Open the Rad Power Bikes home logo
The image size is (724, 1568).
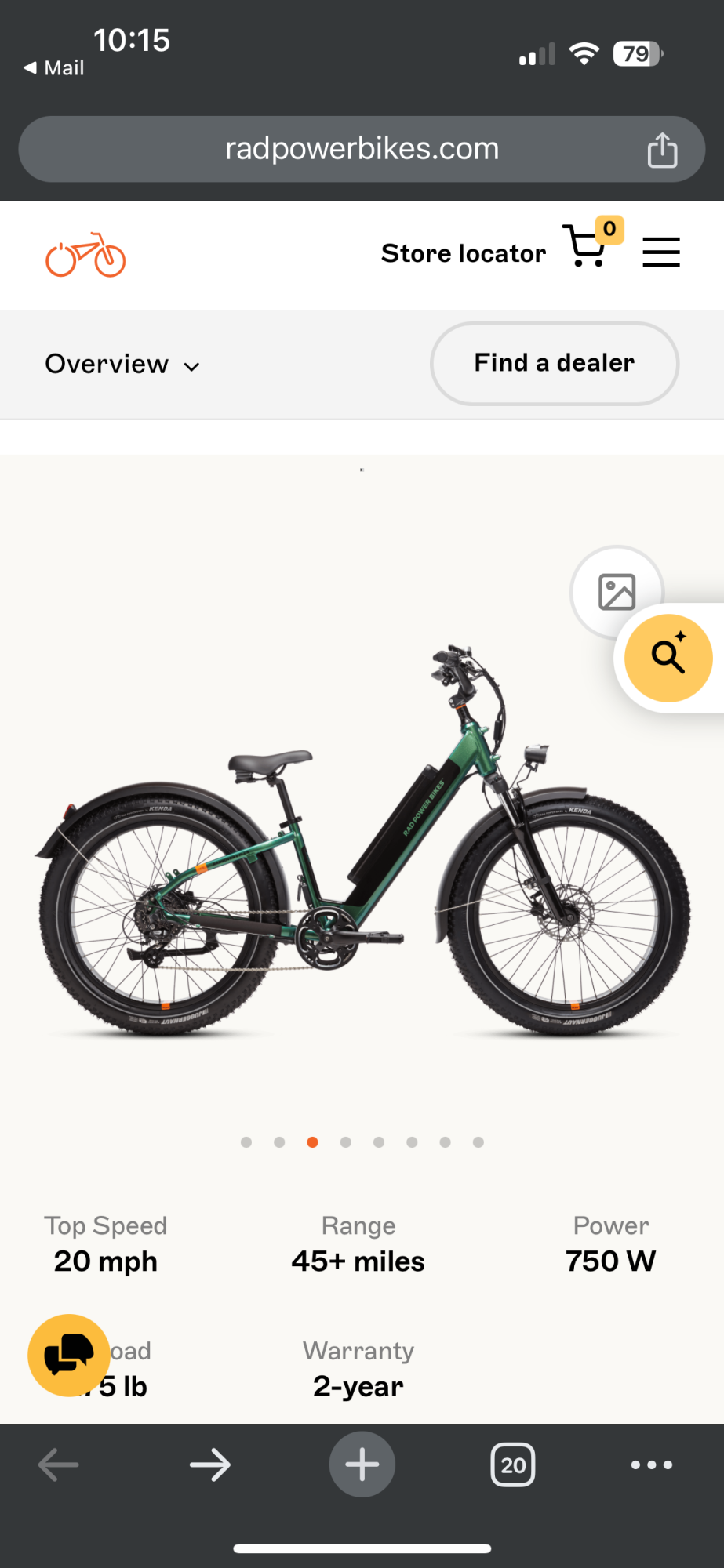pyautogui.click(x=85, y=254)
